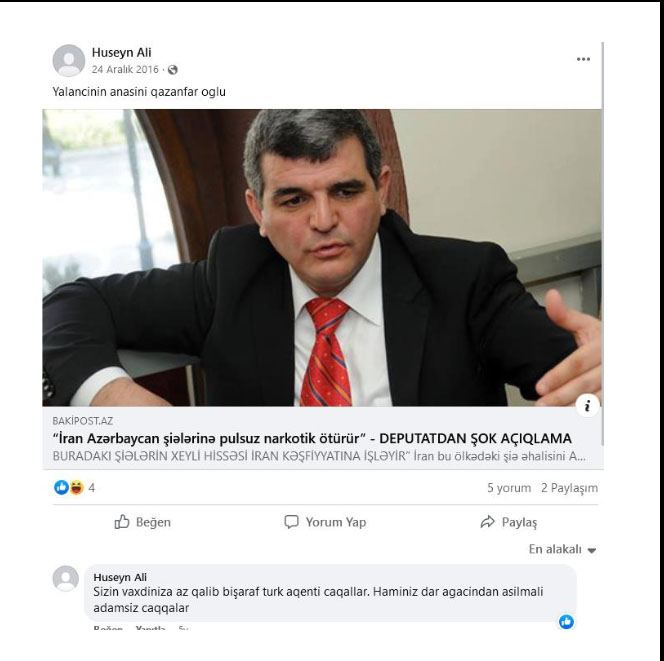Open commenter Huseyn Ali's profile picture
The image size is (664, 661).
pos(66,579)
